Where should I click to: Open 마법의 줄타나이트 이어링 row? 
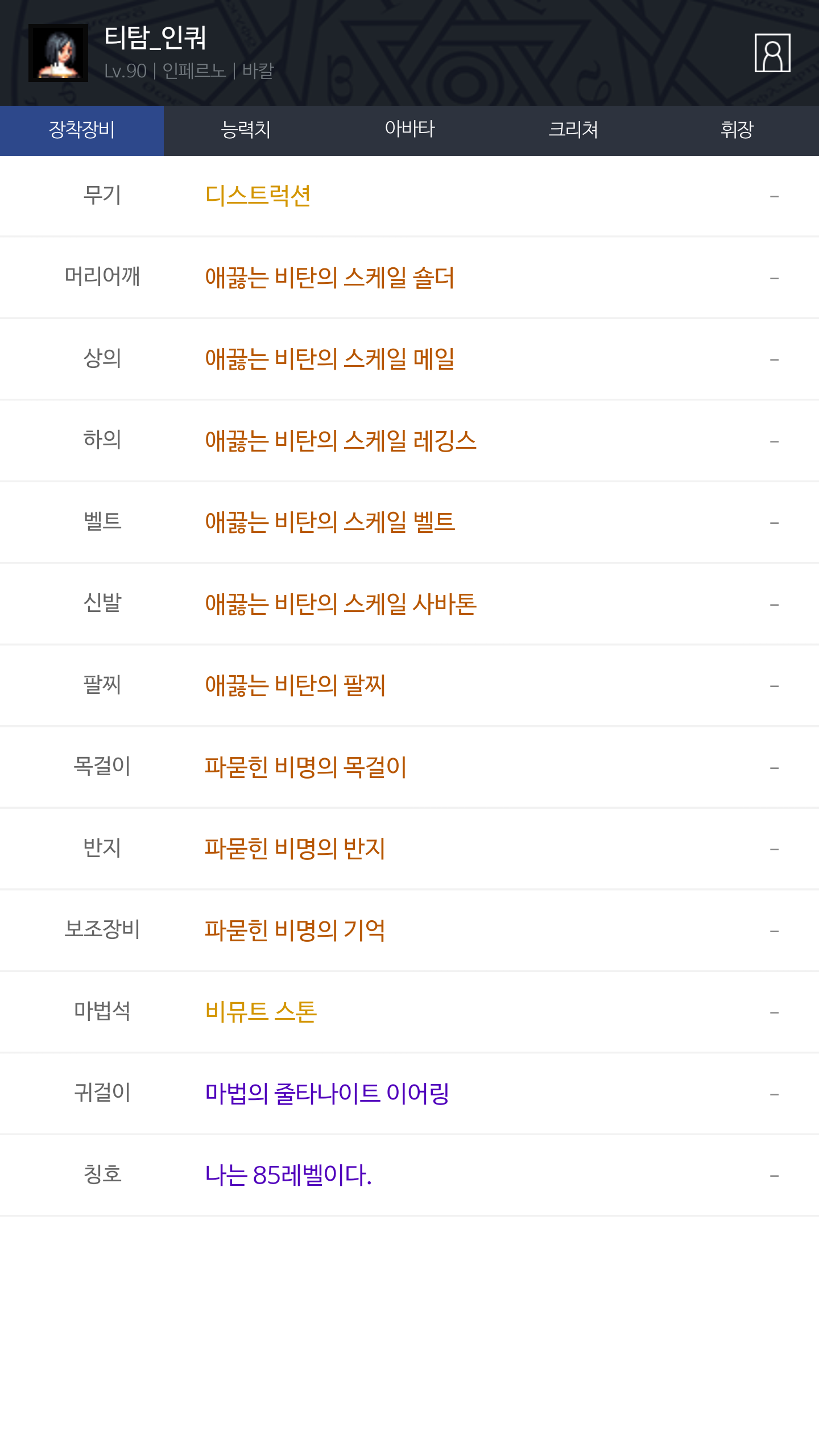409,1094
